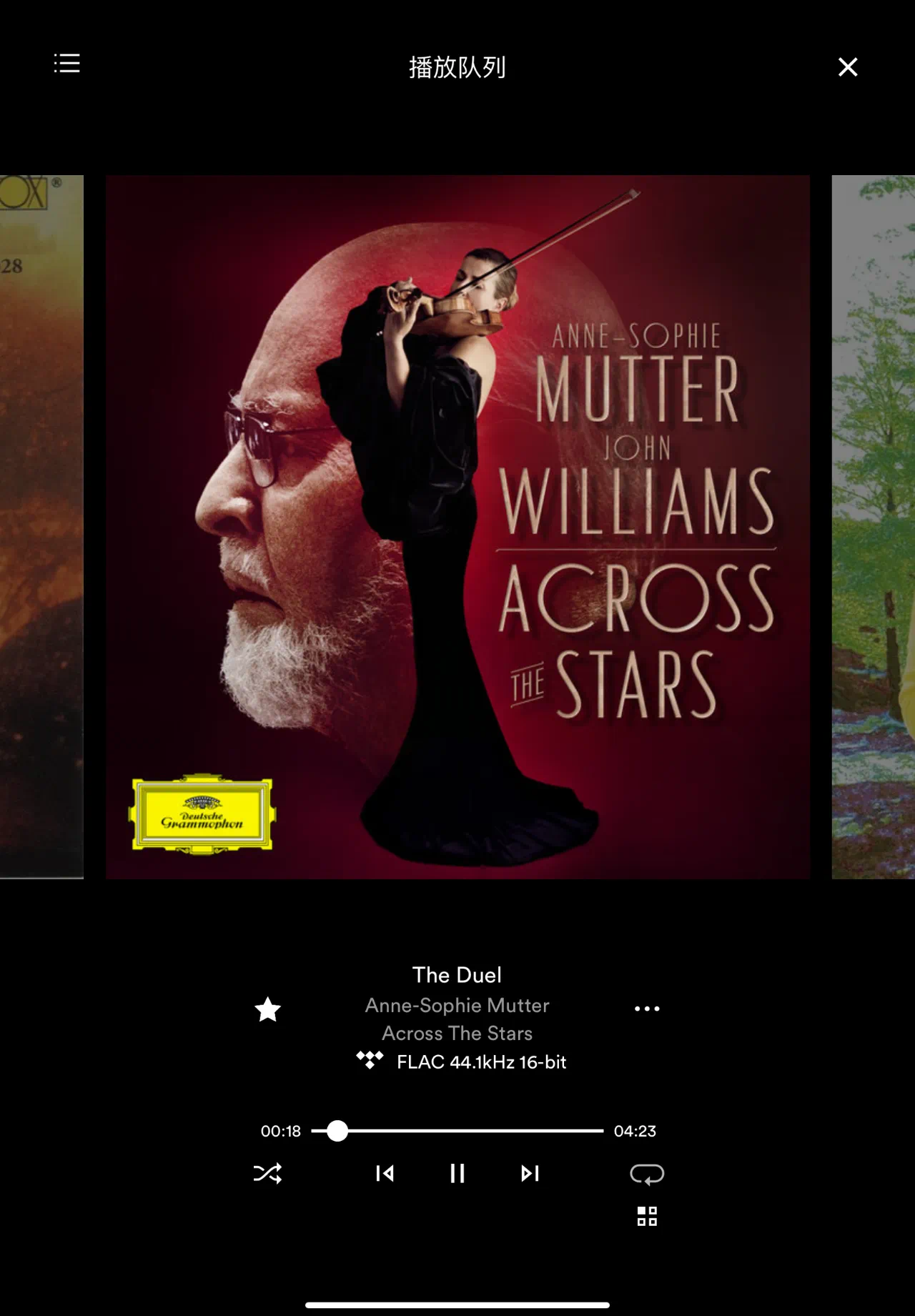Toggle shuffle playback

tap(268, 1173)
